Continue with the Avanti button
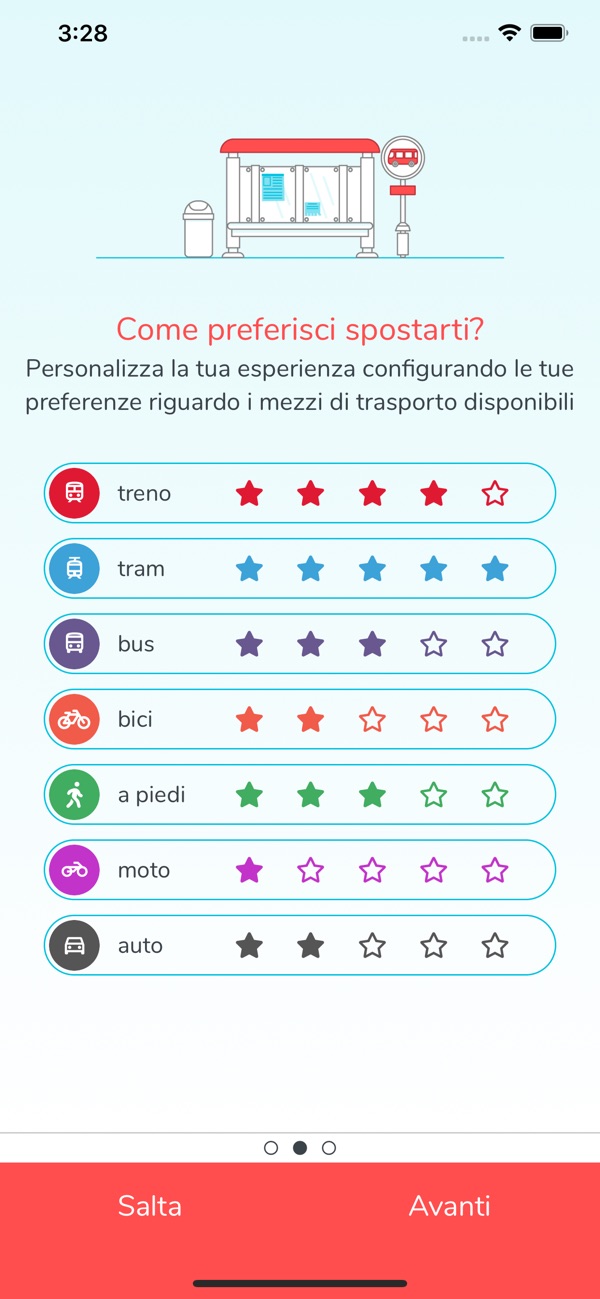This screenshot has height=1299, width=600. pyautogui.click(x=450, y=1206)
